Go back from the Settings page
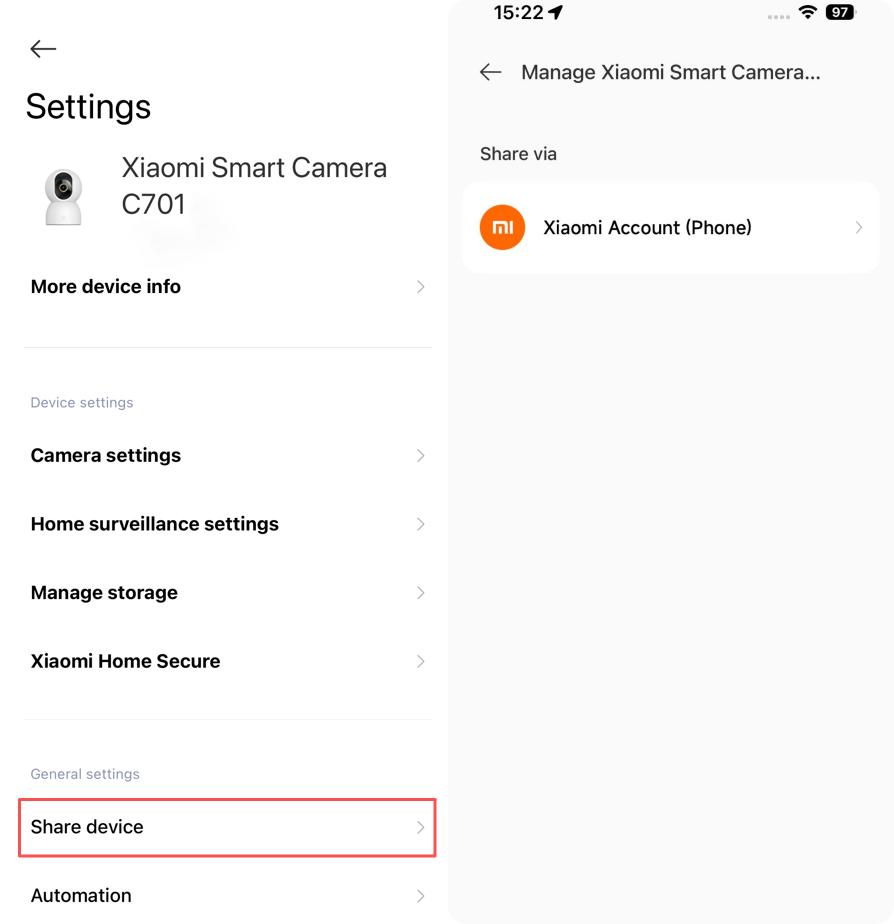 pos(43,49)
